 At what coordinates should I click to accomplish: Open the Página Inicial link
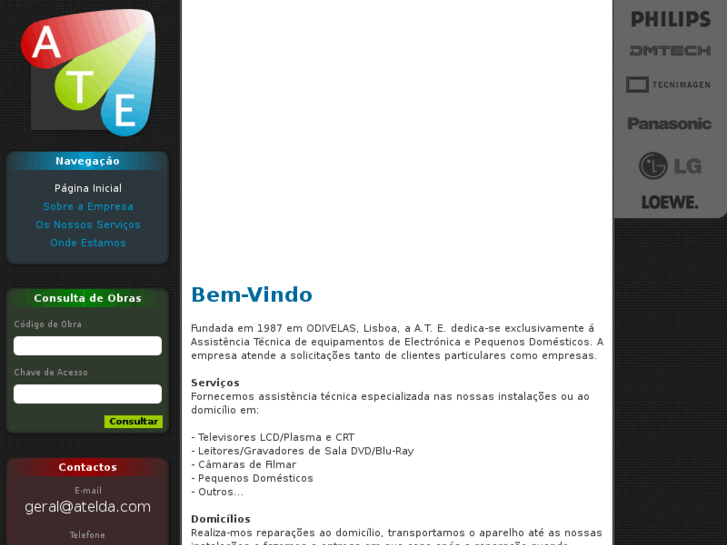click(88, 188)
